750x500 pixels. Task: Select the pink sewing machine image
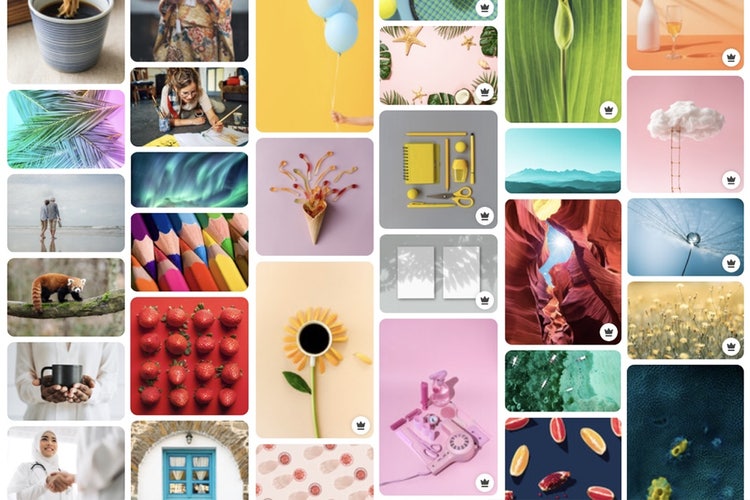438,405
